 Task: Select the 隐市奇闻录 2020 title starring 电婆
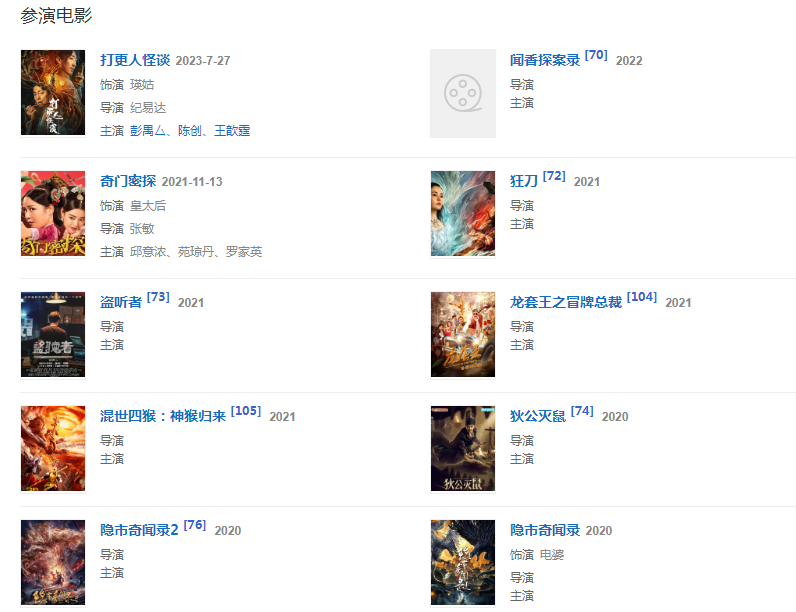pyautogui.click(x=545, y=530)
